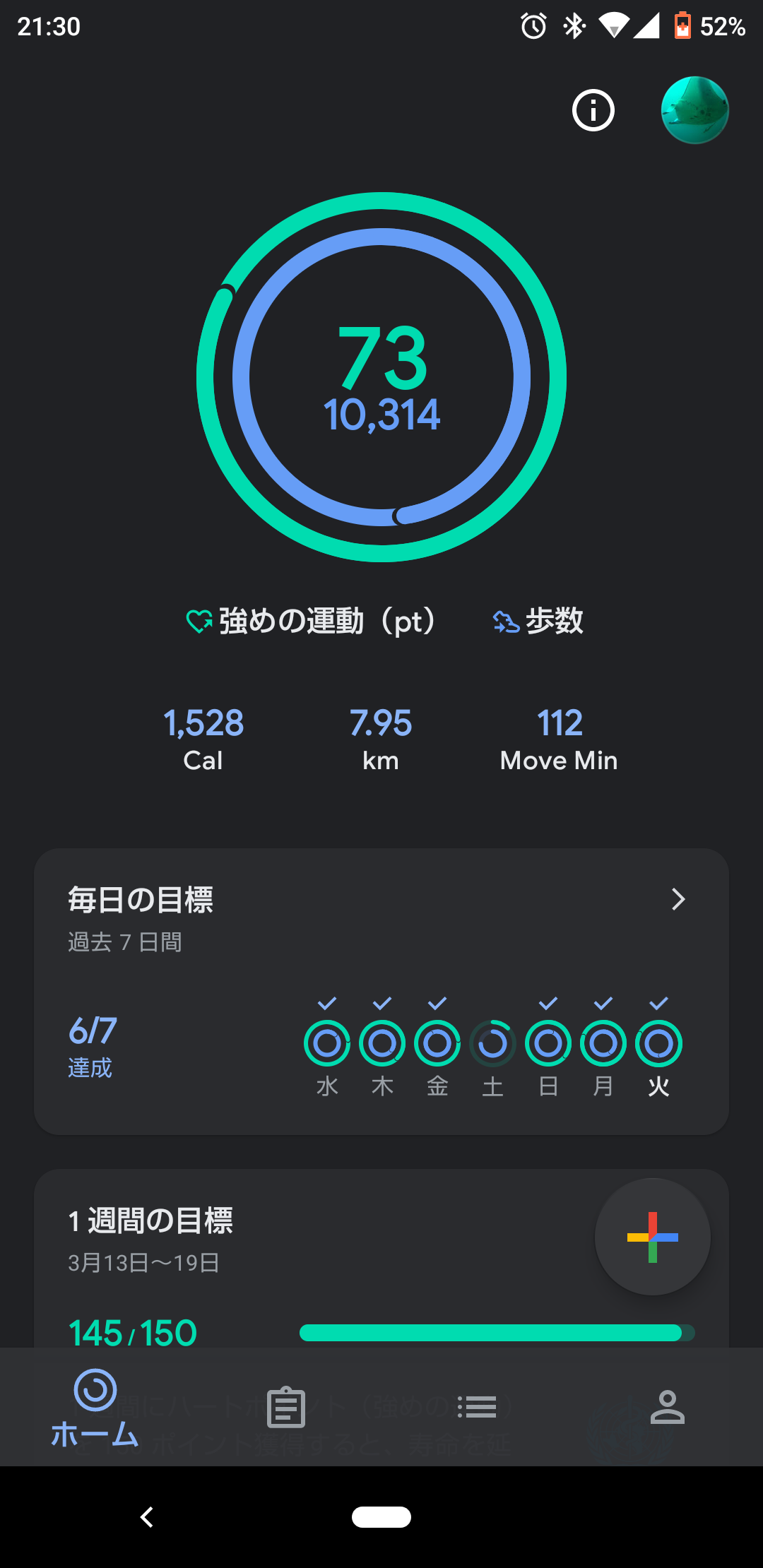The image size is (763, 1568).
Task: Switch to the ホーム tab
Action: (x=95, y=1407)
